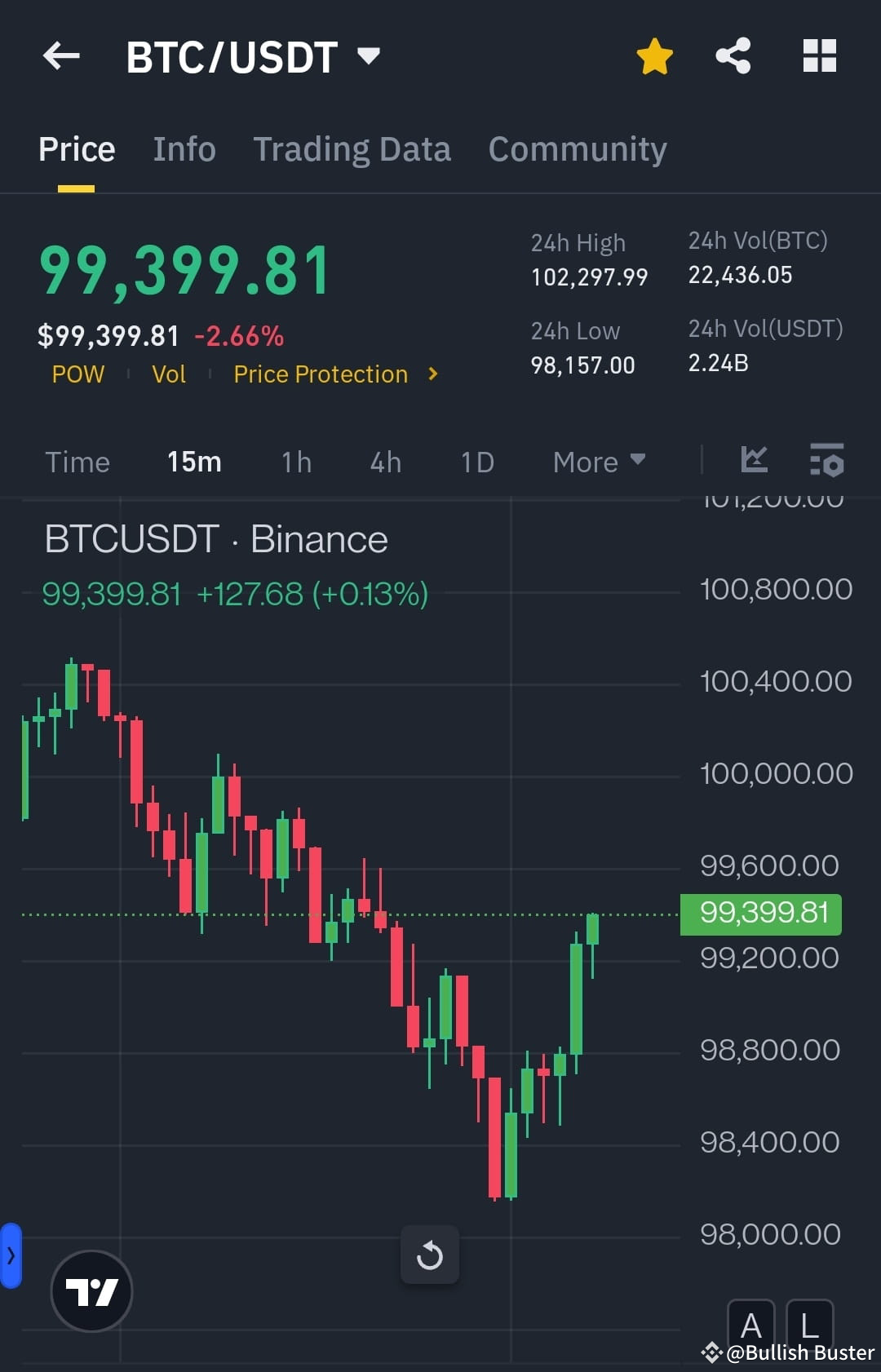Switch to the Trading Data tab
The height and width of the screenshot is (1372, 881).
tap(352, 149)
